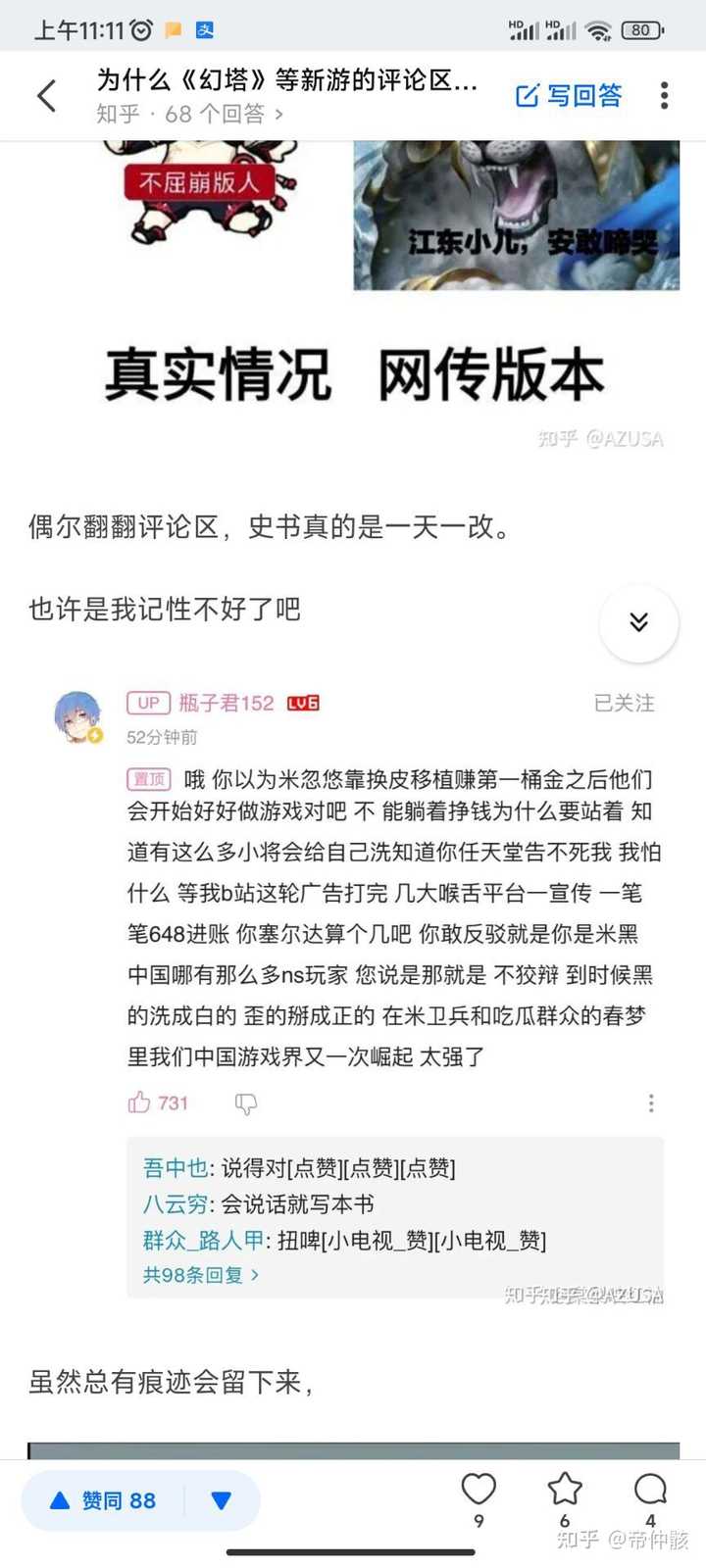Upvote the answer with 赞同 88
706x1568 pixels.
pos(103,1500)
